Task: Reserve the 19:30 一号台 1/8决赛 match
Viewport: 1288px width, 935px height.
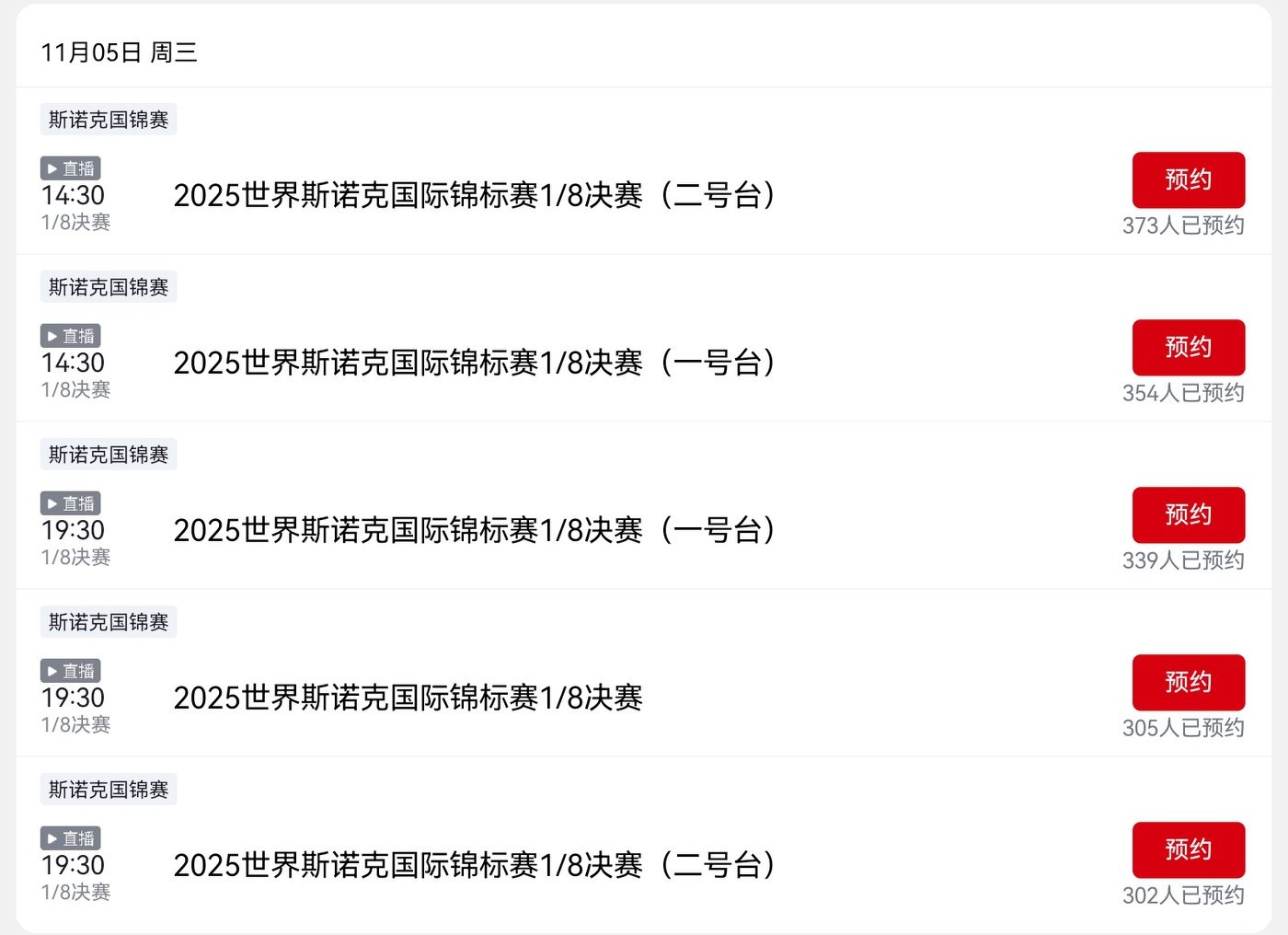Action: (x=1188, y=515)
